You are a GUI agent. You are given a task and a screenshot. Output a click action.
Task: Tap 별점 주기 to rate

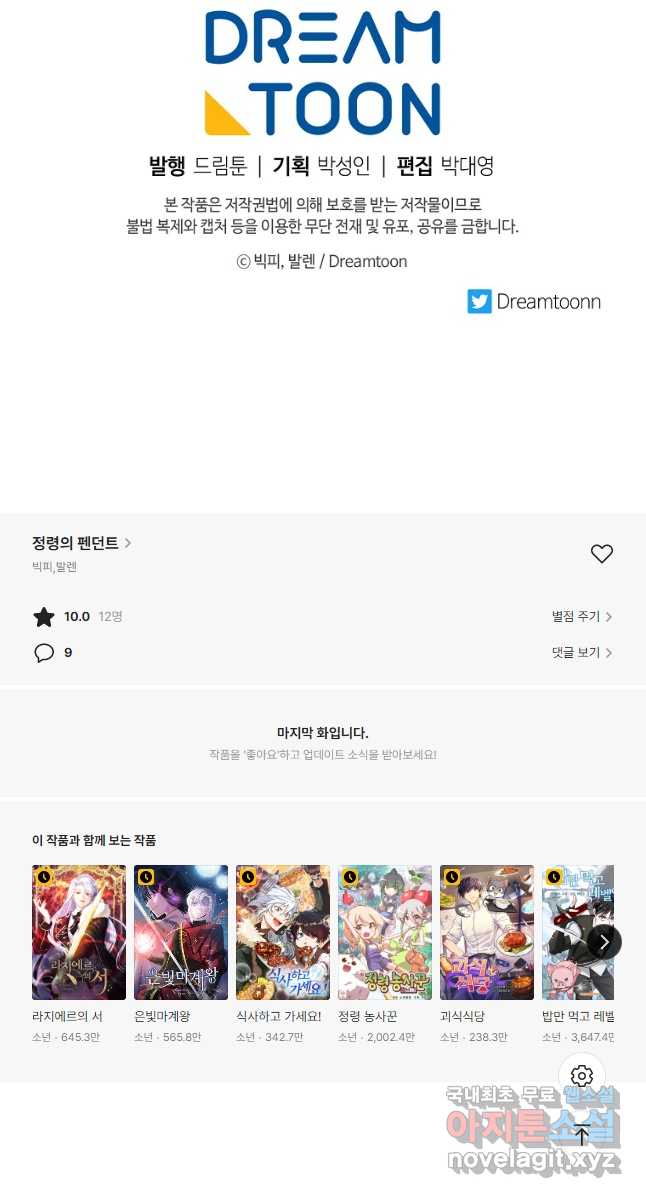pyautogui.click(x=581, y=617)
